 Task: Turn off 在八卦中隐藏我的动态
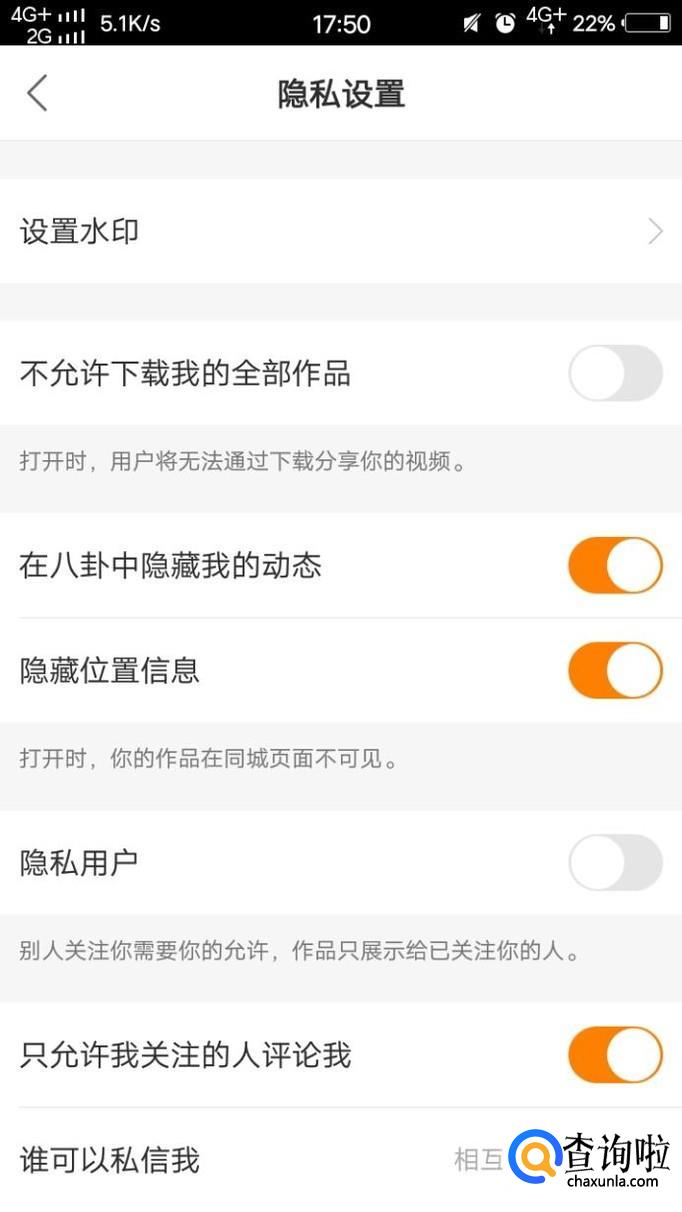[x=615, y=566]
